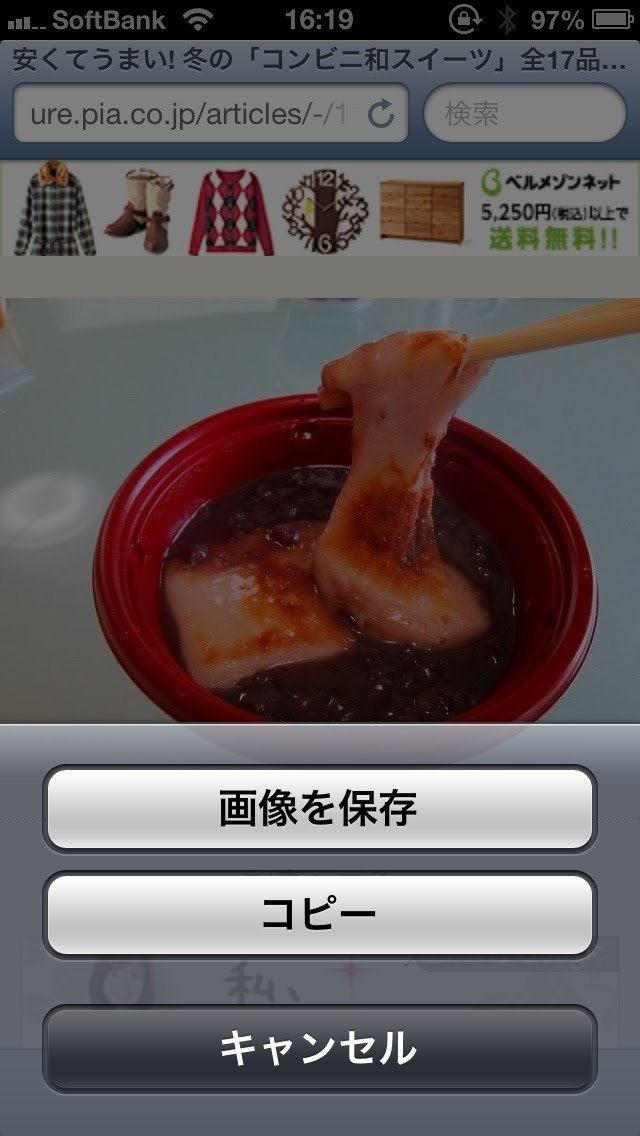Screen dimensions: 640x1136
Task: Save the image with 画像を保存
Action: (319, 809)
